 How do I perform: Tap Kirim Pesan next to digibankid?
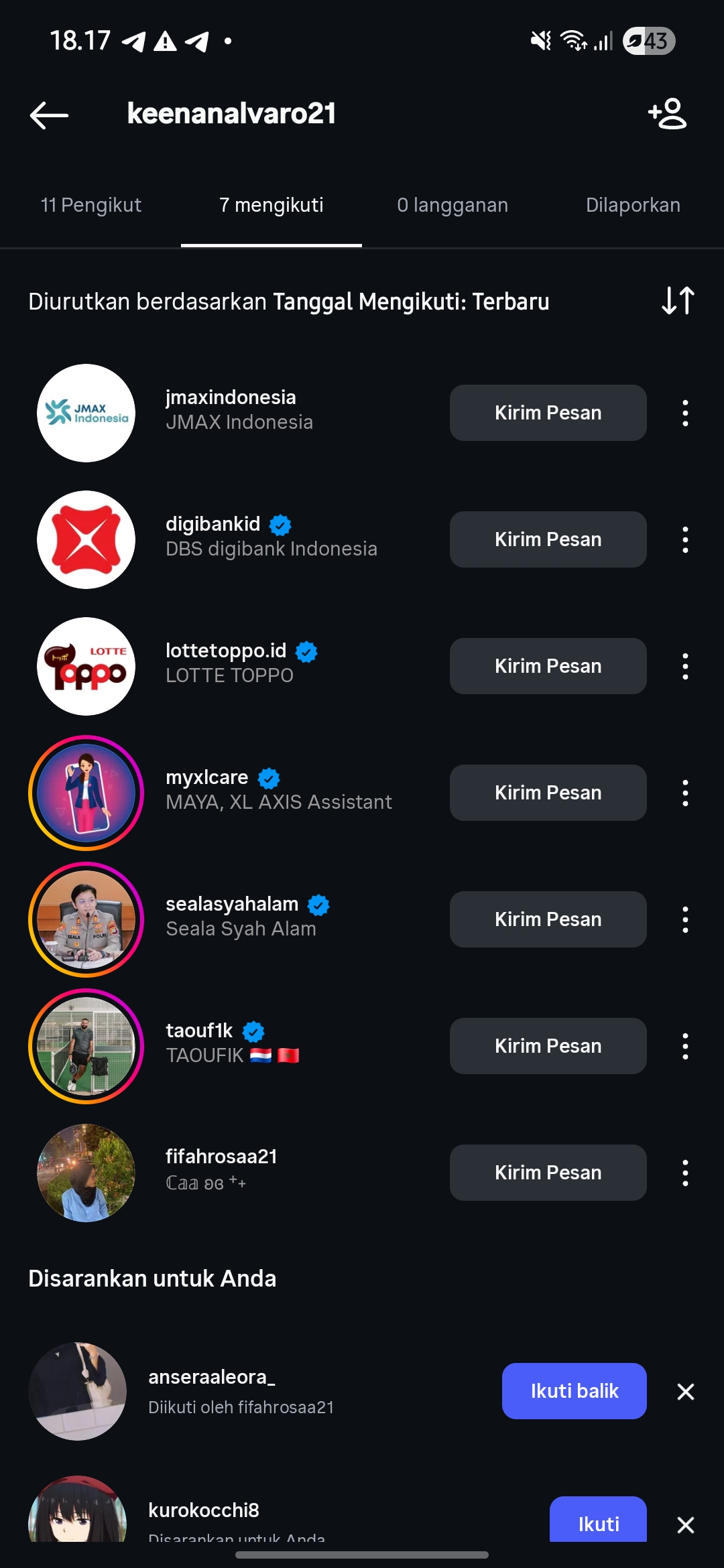548,539
